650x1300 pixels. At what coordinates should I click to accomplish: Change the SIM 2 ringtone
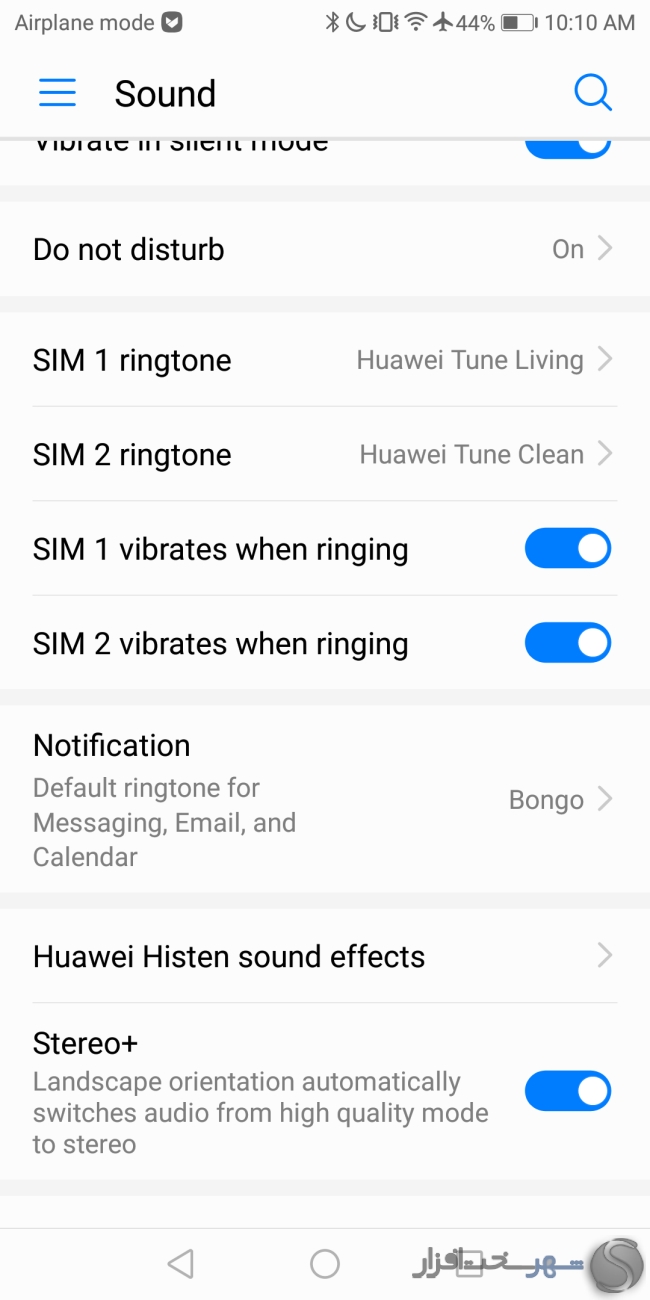325,454
